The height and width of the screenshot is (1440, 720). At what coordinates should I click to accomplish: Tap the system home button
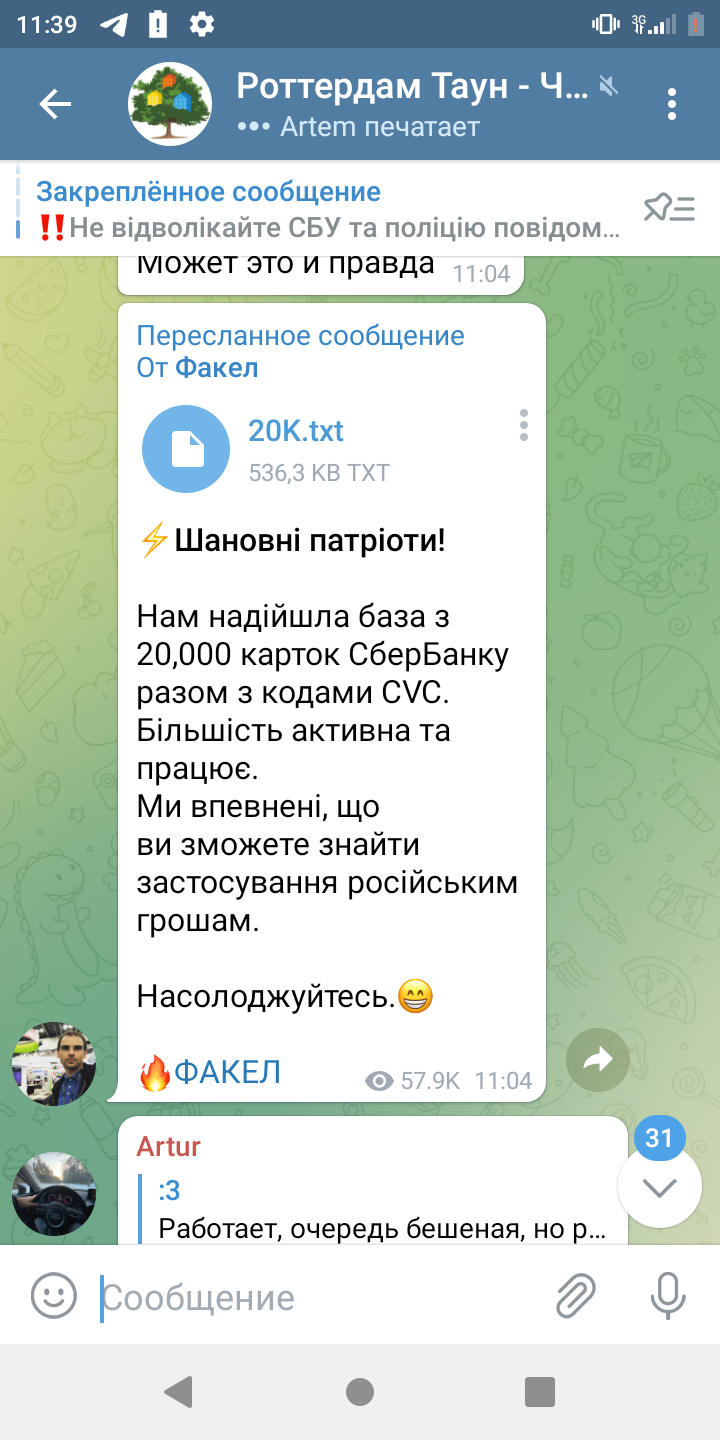[360, 1391]
